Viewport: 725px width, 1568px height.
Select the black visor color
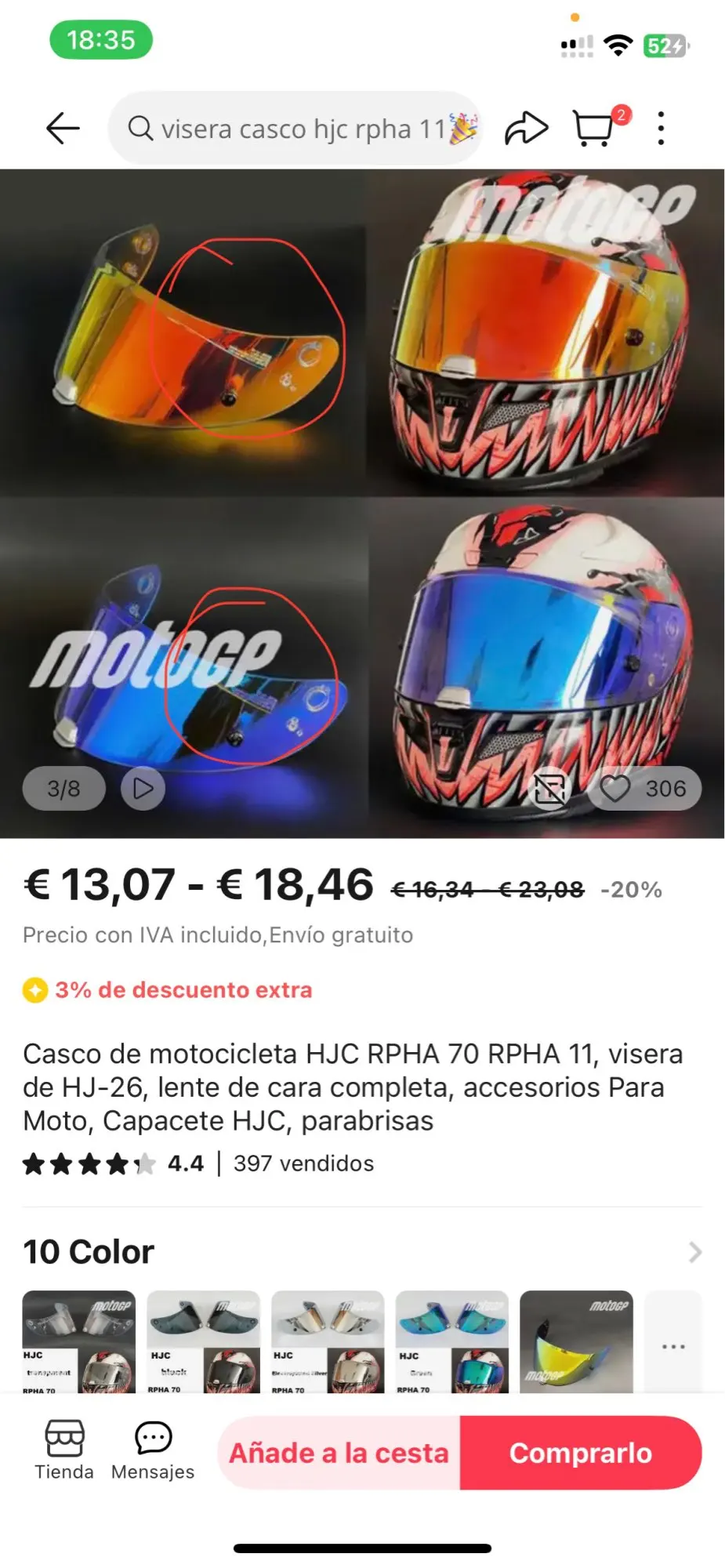tap(203, 1341)
